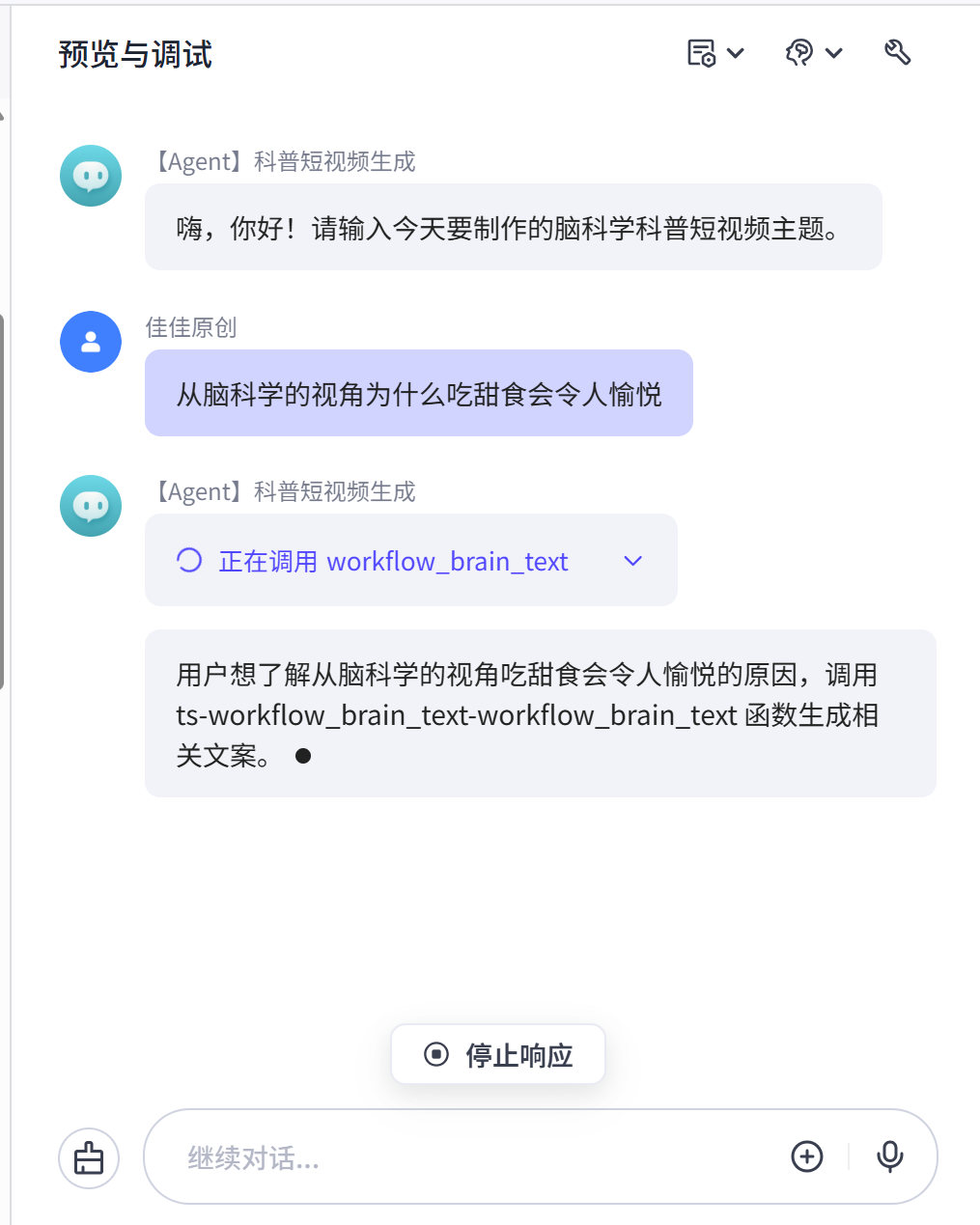Viewport: 980px width, 1225px height.
Task: Expand the workflow_brain_text call details
Action: coord(632,561)
